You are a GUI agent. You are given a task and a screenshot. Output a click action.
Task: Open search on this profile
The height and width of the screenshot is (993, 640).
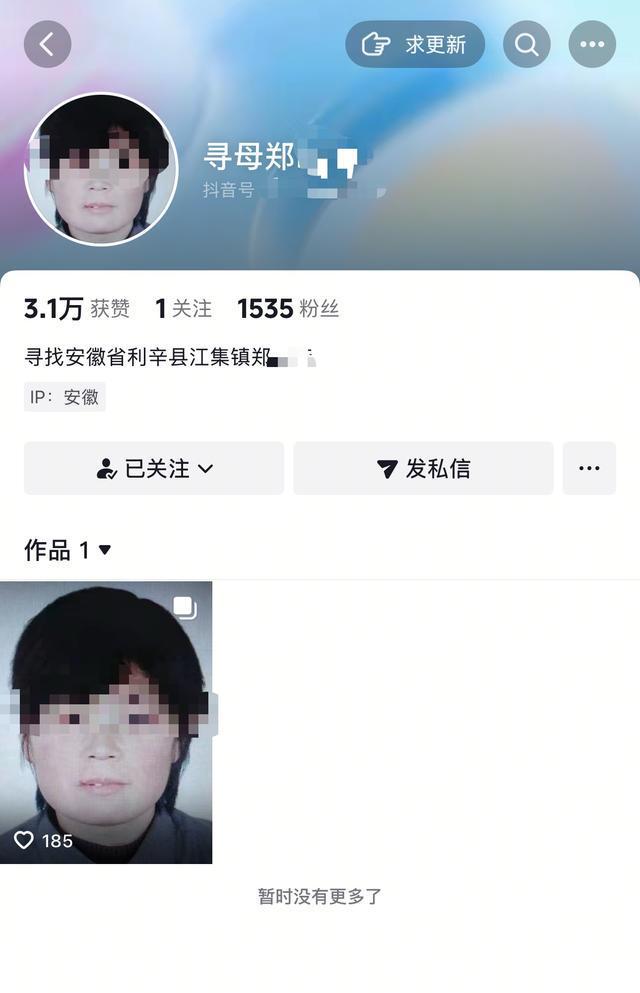[x=526, y=45]
